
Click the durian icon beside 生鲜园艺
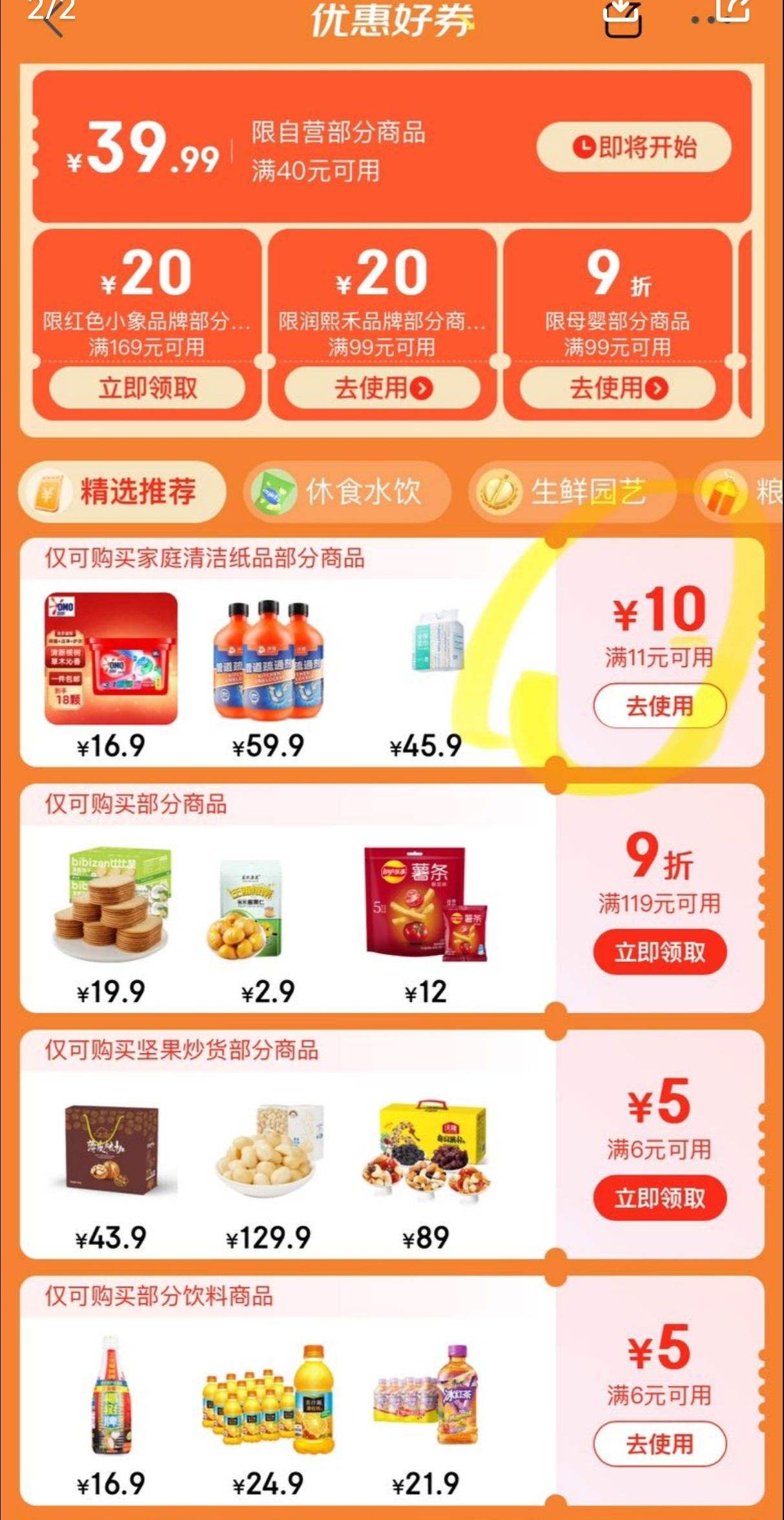coord(498,492)
